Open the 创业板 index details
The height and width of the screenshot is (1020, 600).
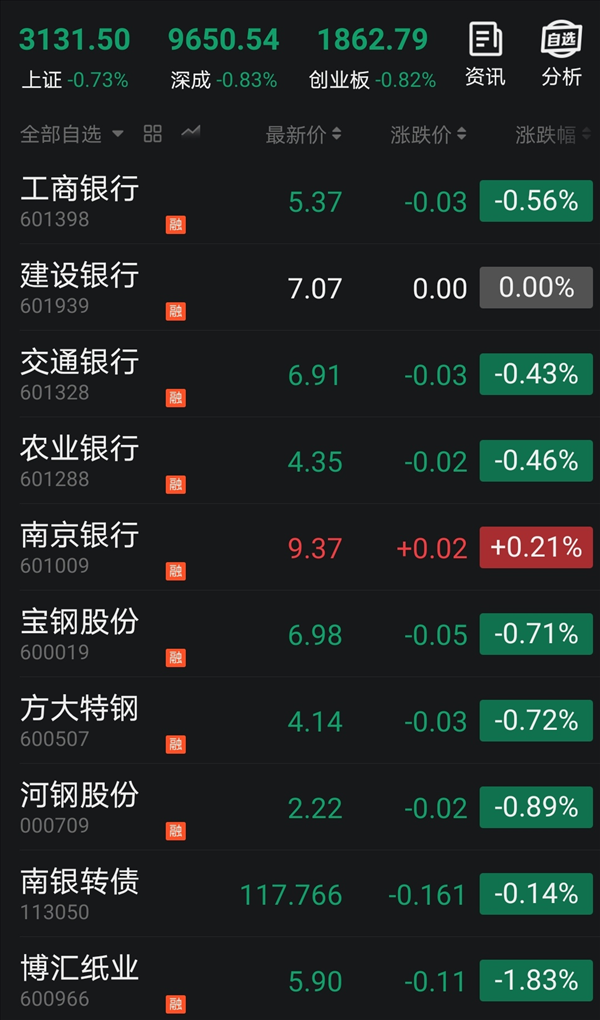click(x=372, y=57)
